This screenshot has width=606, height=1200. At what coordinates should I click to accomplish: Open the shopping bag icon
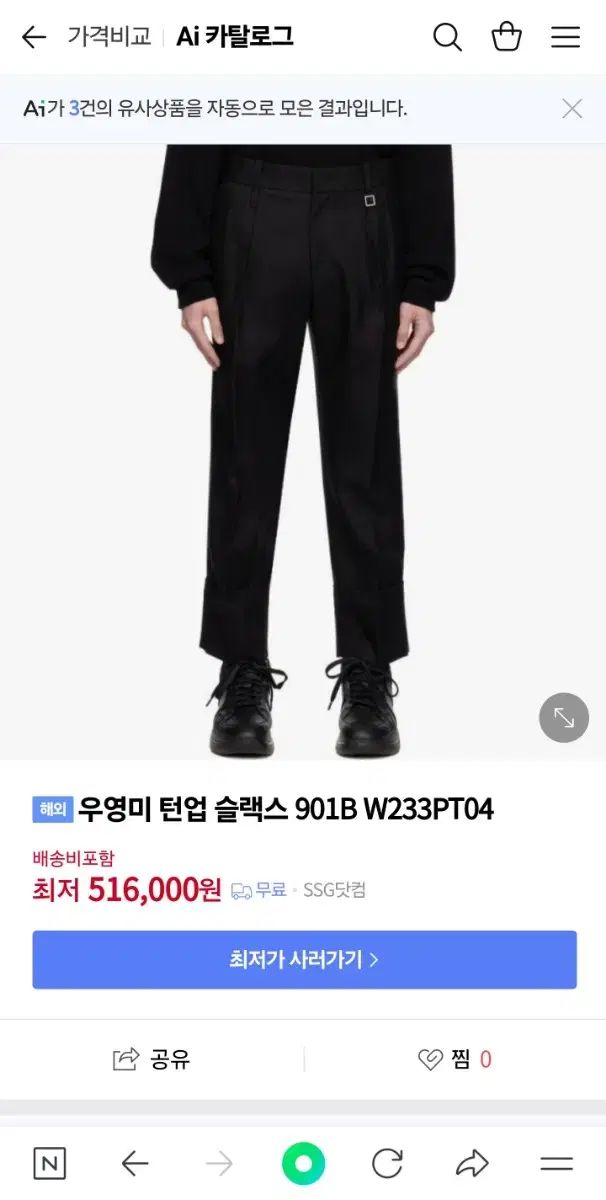(x=507, y=37)
